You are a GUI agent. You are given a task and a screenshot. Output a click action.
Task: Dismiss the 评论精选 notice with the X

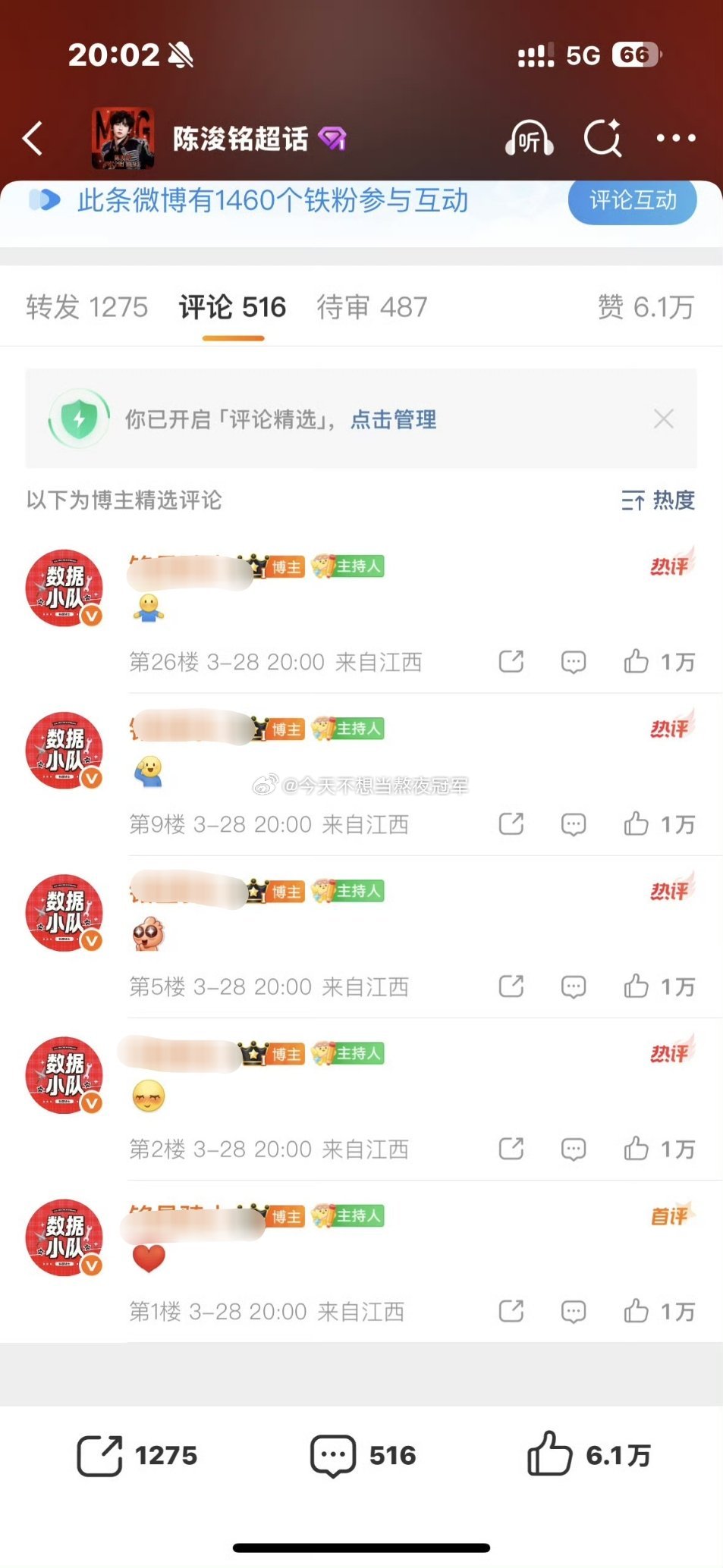pyautogui.click(x=664, y=419)
